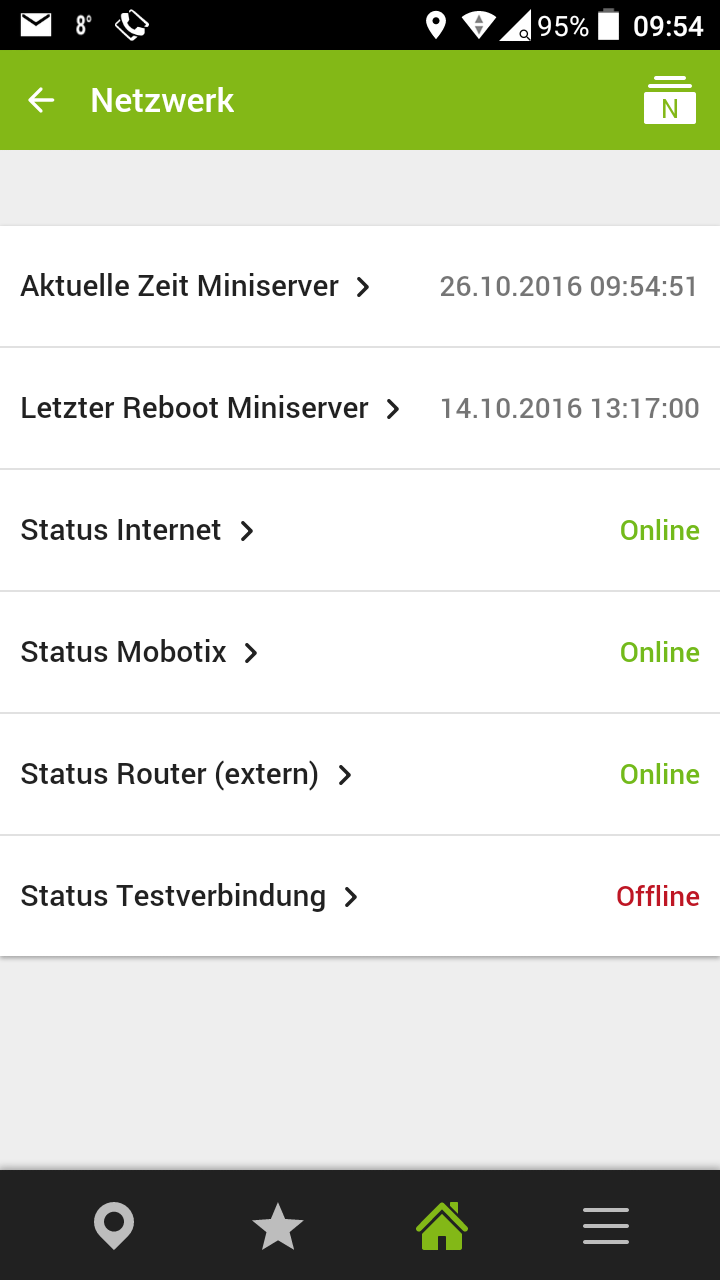Open the hamburger menu tab
Screen dimensions: 720x1280
pos(606,1226)
